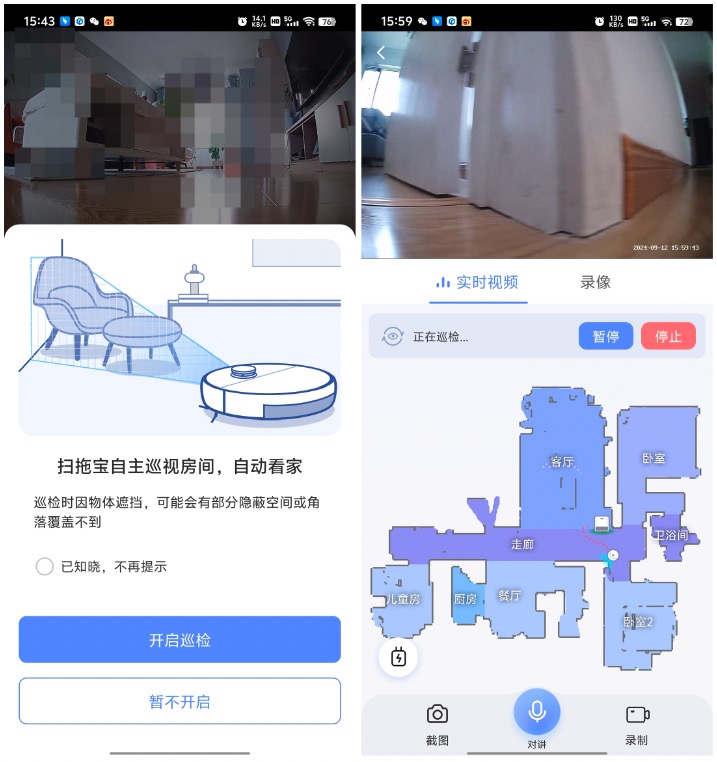Start the 对讲 microphone intercom
The height and width of the screenshot is (762, 717).
[537, 711]
